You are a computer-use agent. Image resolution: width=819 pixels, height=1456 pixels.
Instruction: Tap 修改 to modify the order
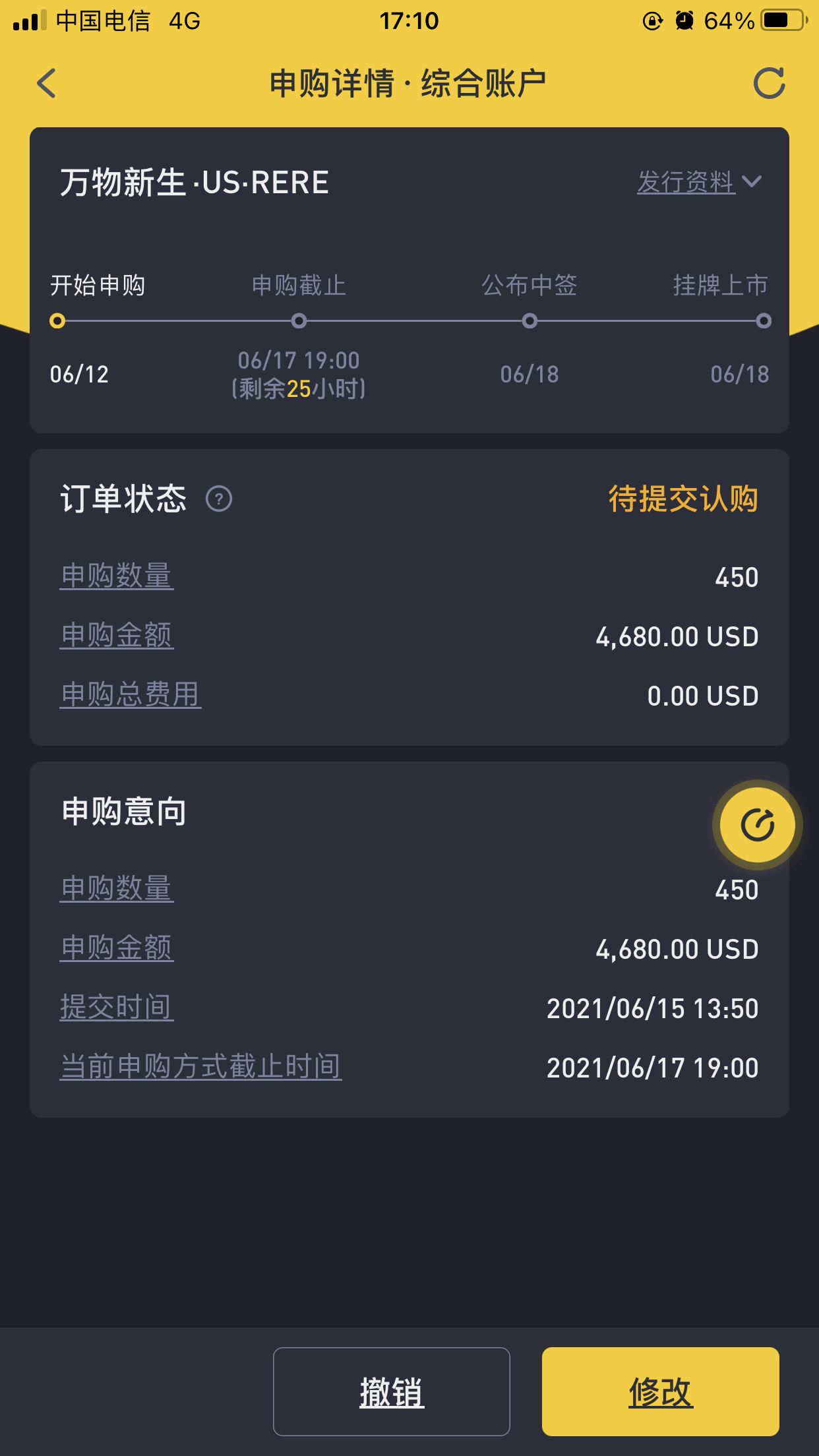click(x=660, y=1391)
